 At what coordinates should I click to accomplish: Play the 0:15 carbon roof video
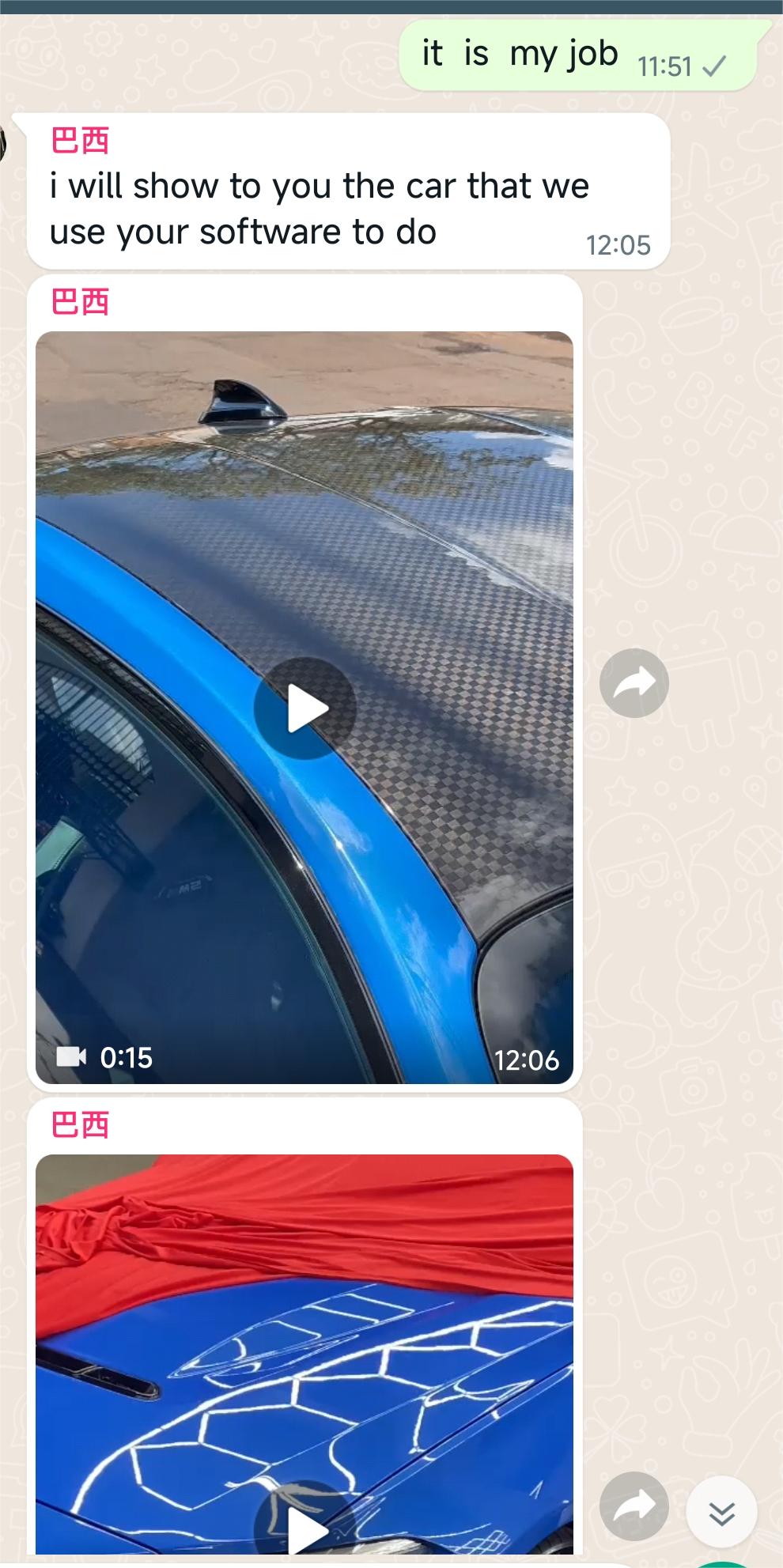[304, 708]
